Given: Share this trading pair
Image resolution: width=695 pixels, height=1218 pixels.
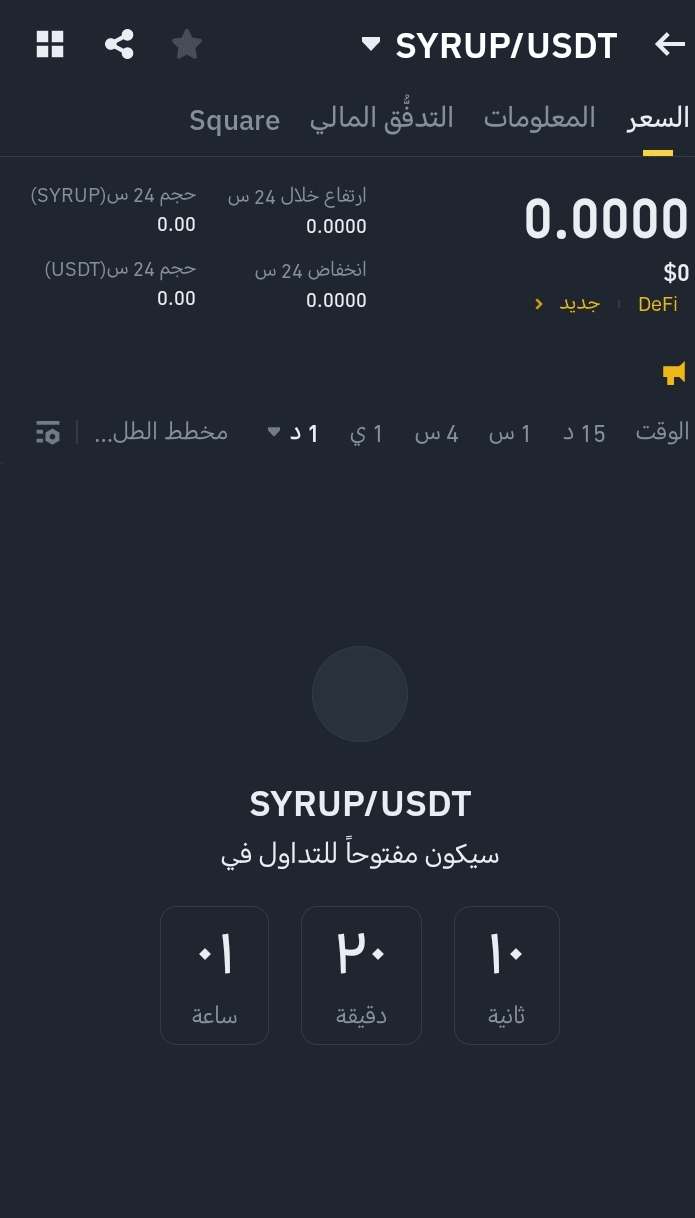Looking at the screenshot, I should pos(119,44).
